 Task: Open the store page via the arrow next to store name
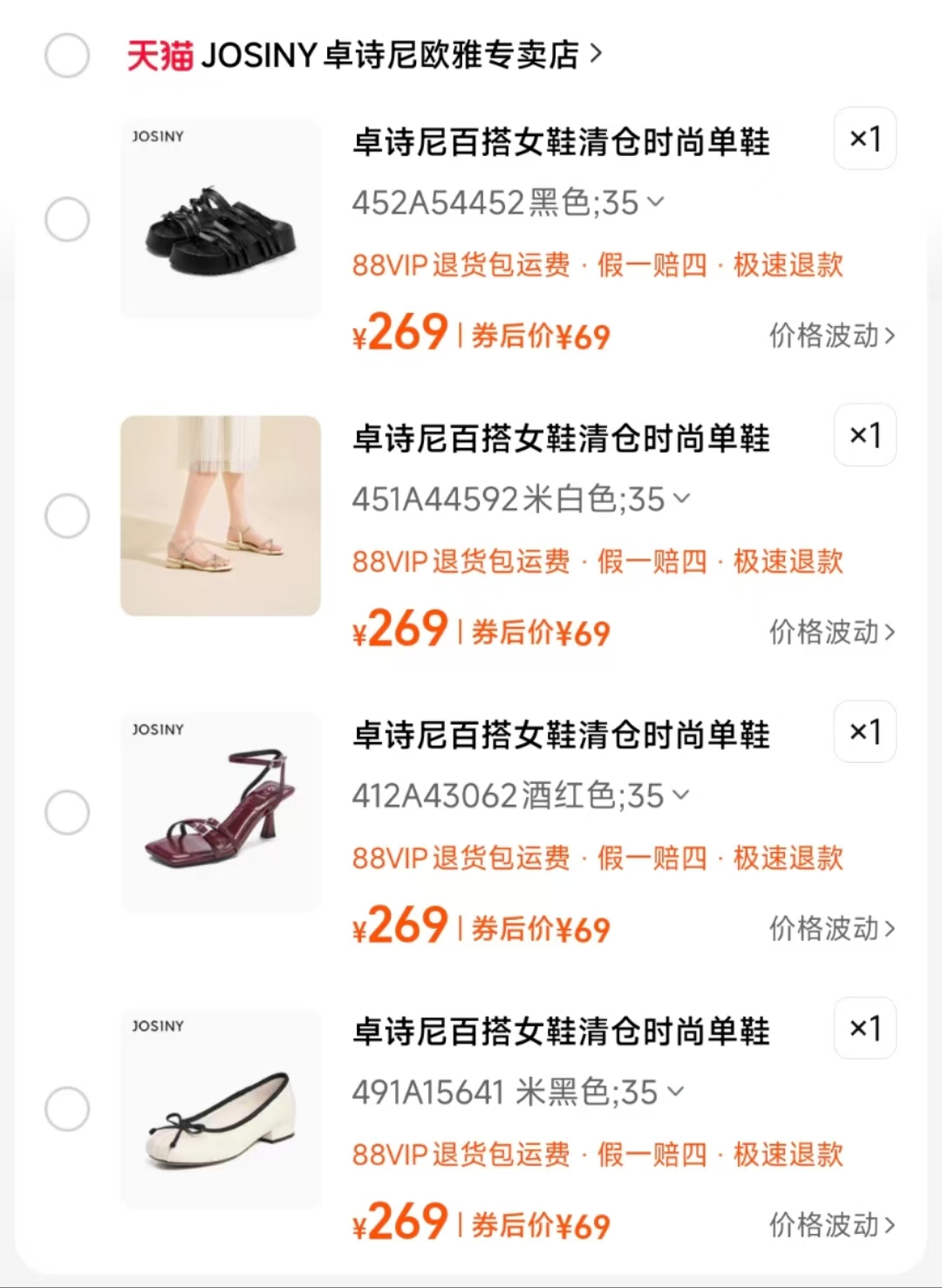597,54
